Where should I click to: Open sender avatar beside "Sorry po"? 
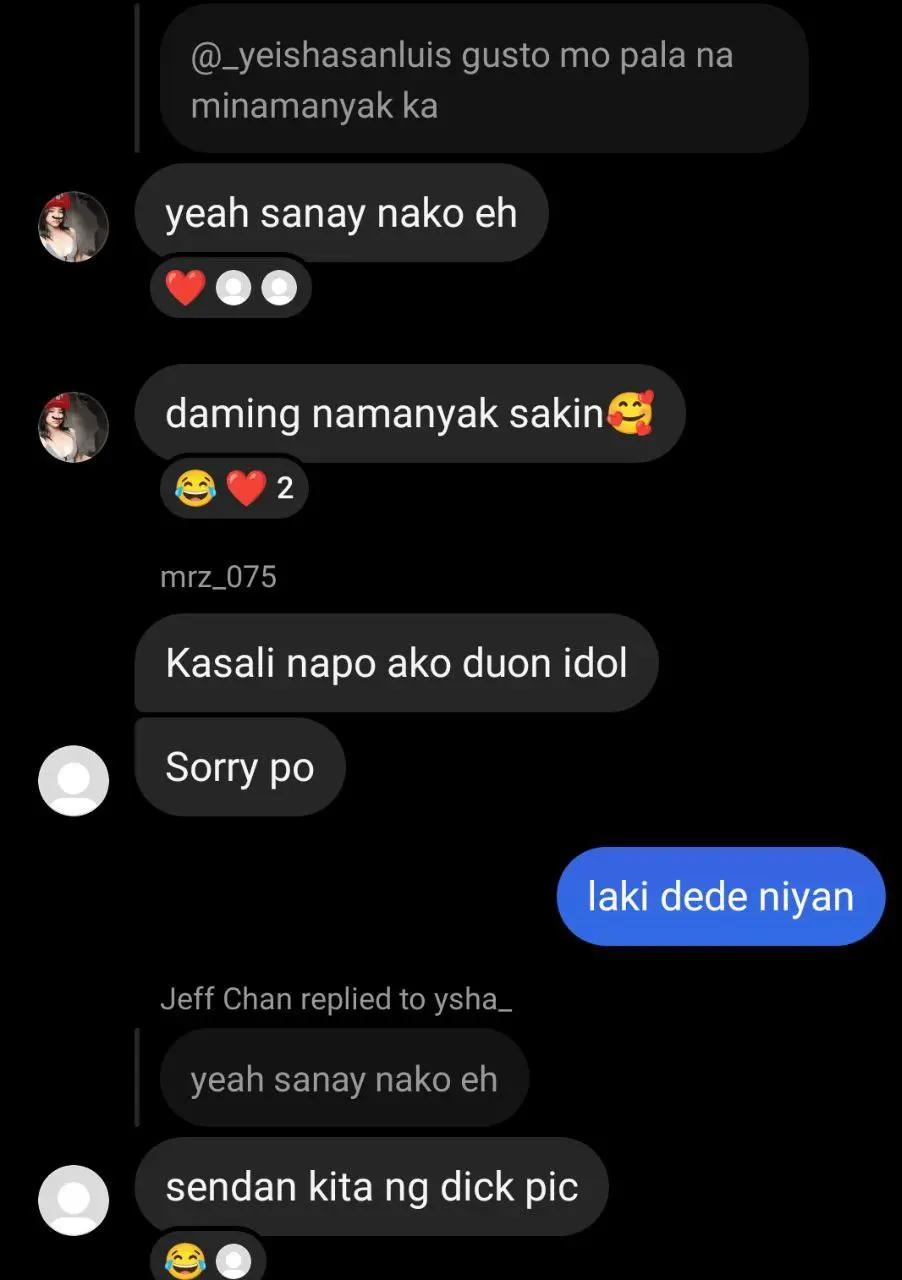point(73,780)
